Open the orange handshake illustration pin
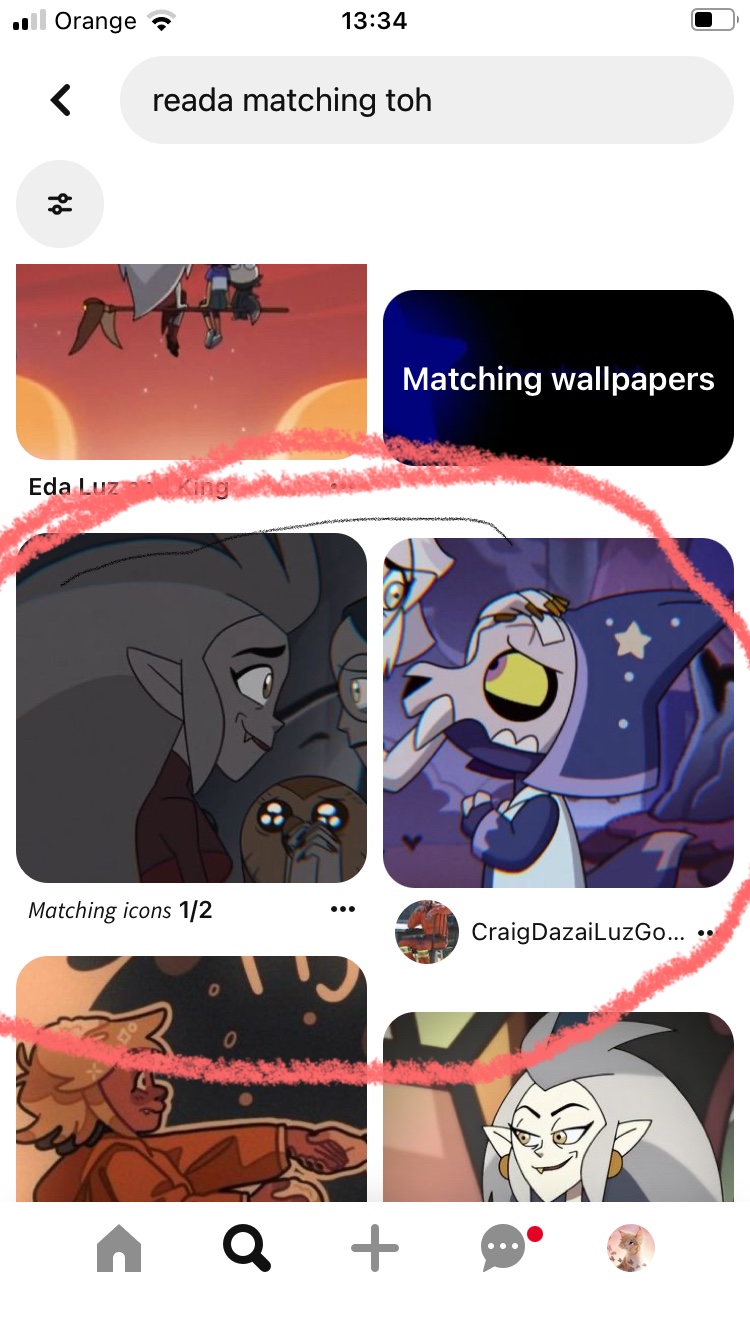Image resolution: width=750 pixels, height=1334 pixels. click(x=191, y=1080)
